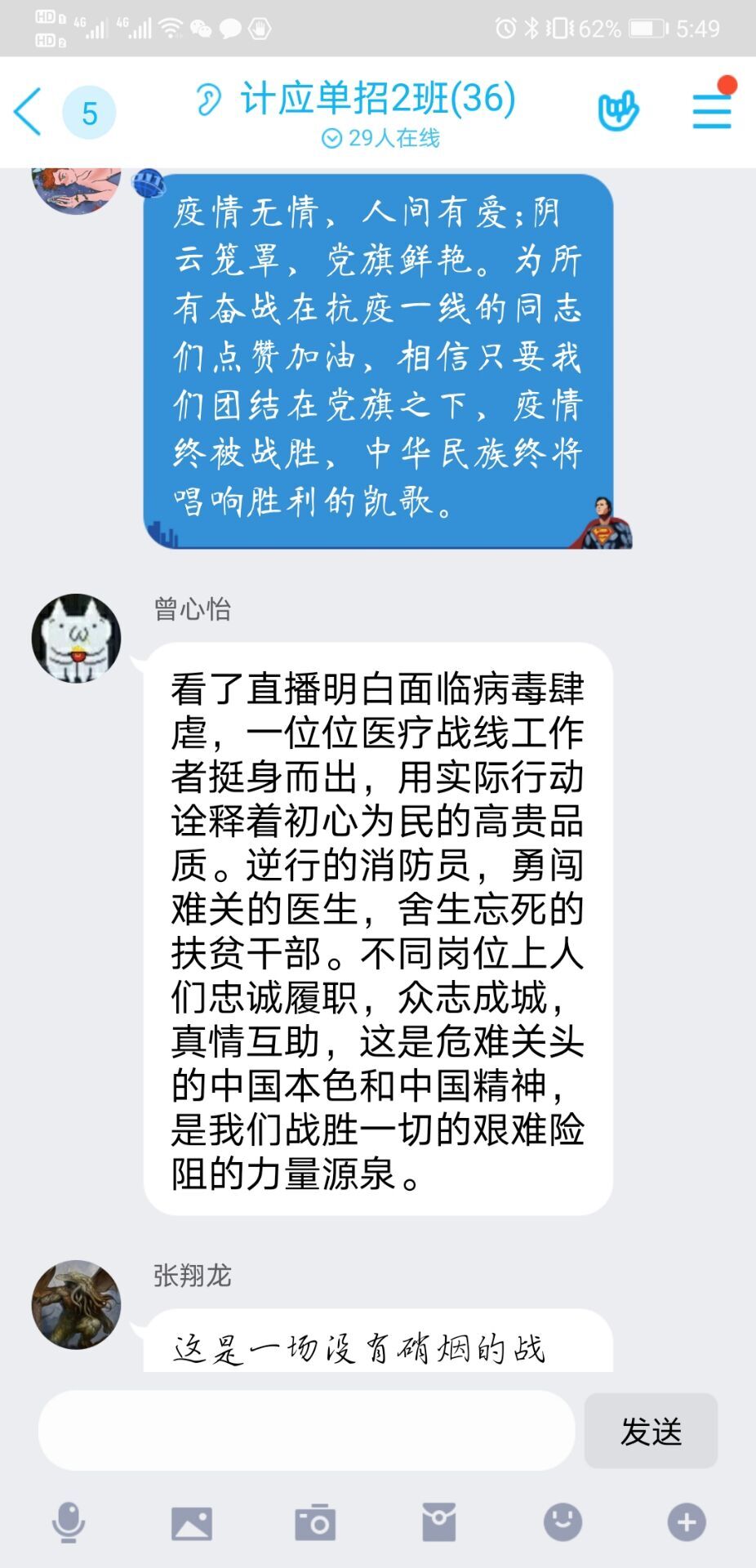The width and height of the screenshot is (756, 1568).
Task: Open the red packet icon
Action: coord(438,1522)
